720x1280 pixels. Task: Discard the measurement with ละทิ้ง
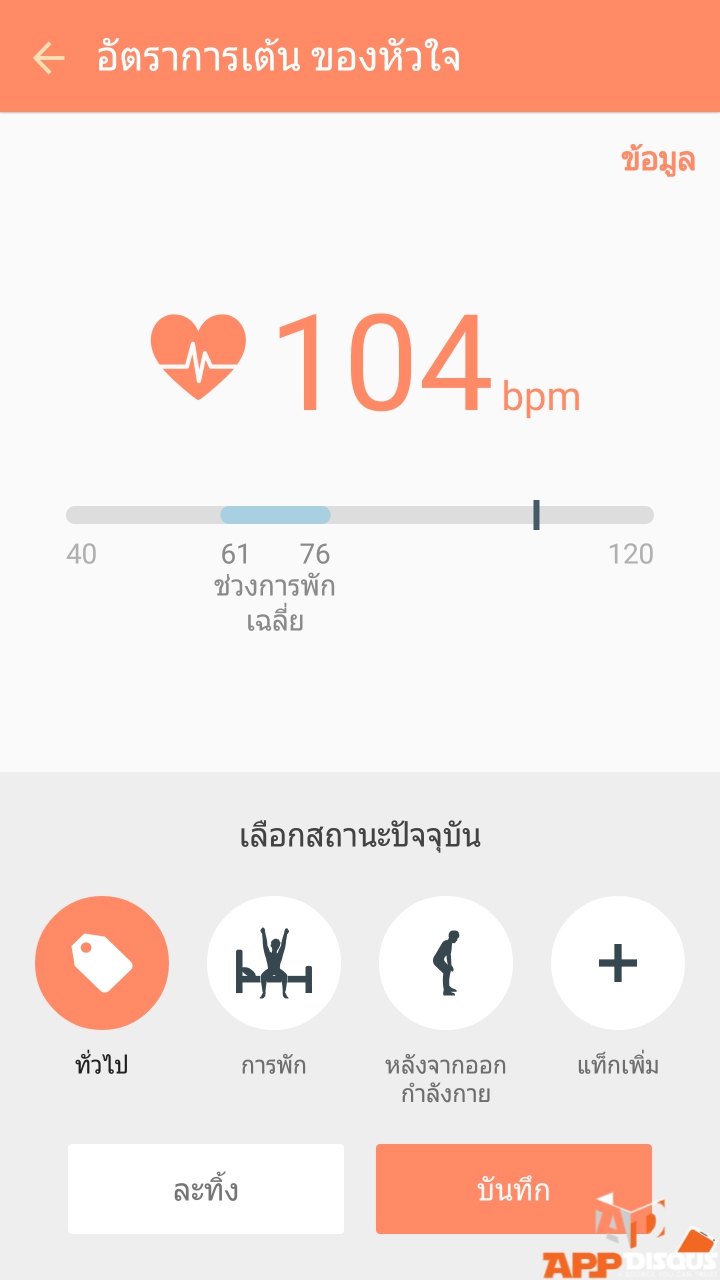point(206,1189)
